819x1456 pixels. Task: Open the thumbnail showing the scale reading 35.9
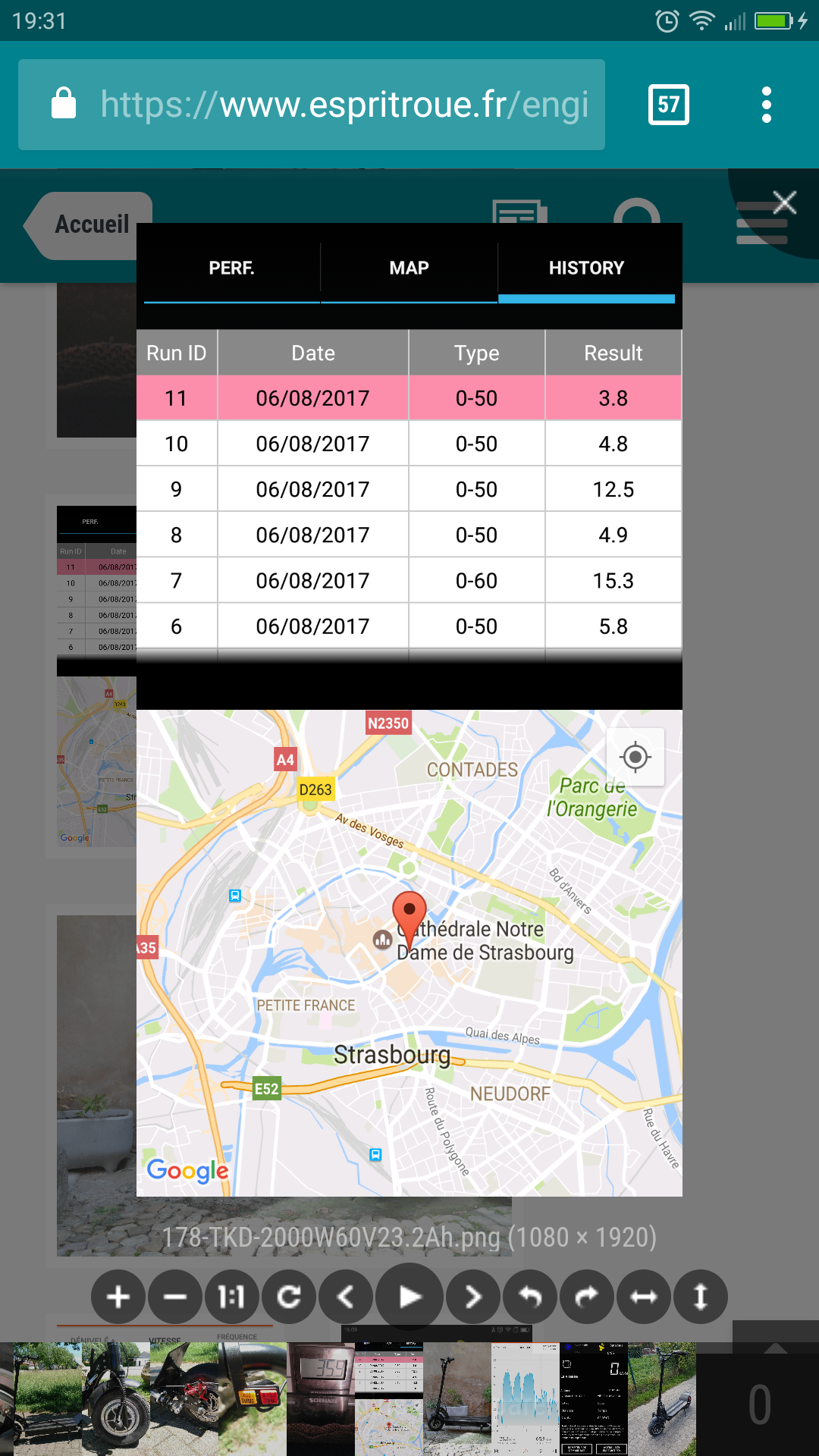[x=321, y=1399]
